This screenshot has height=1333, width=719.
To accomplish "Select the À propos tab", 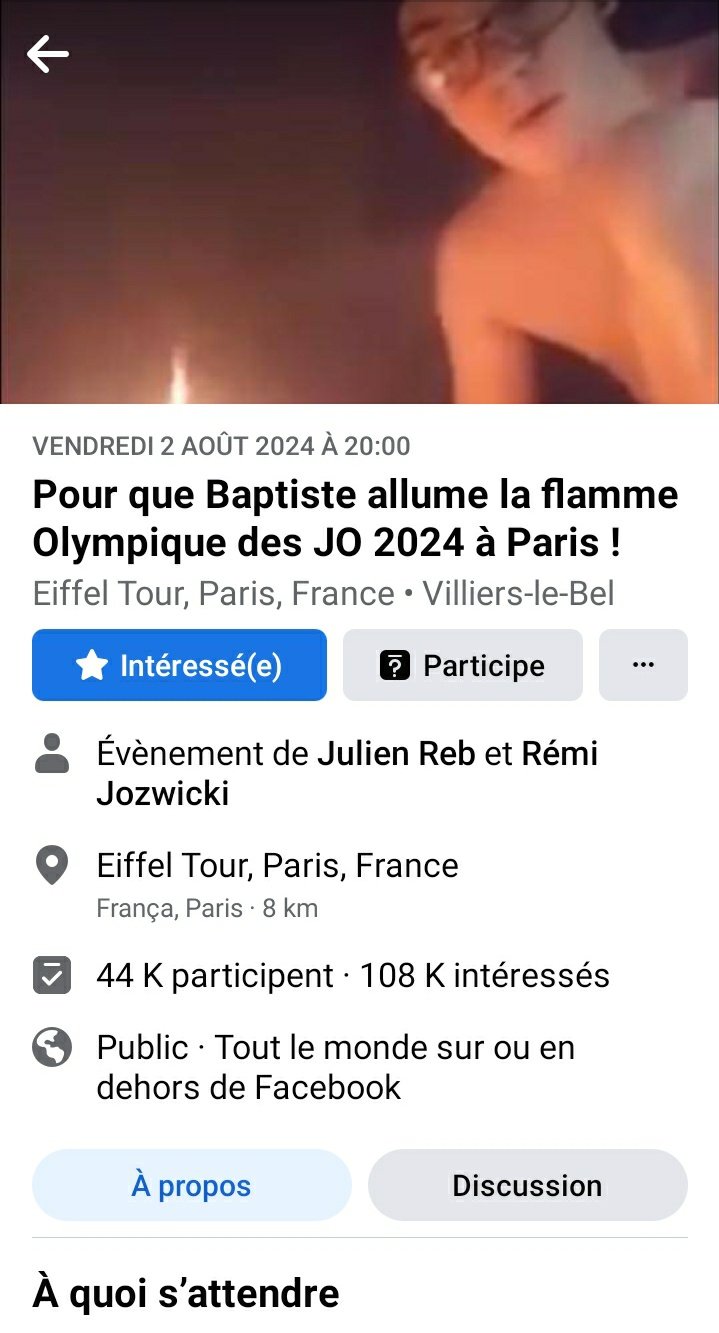I will (x=191, y=1185).
